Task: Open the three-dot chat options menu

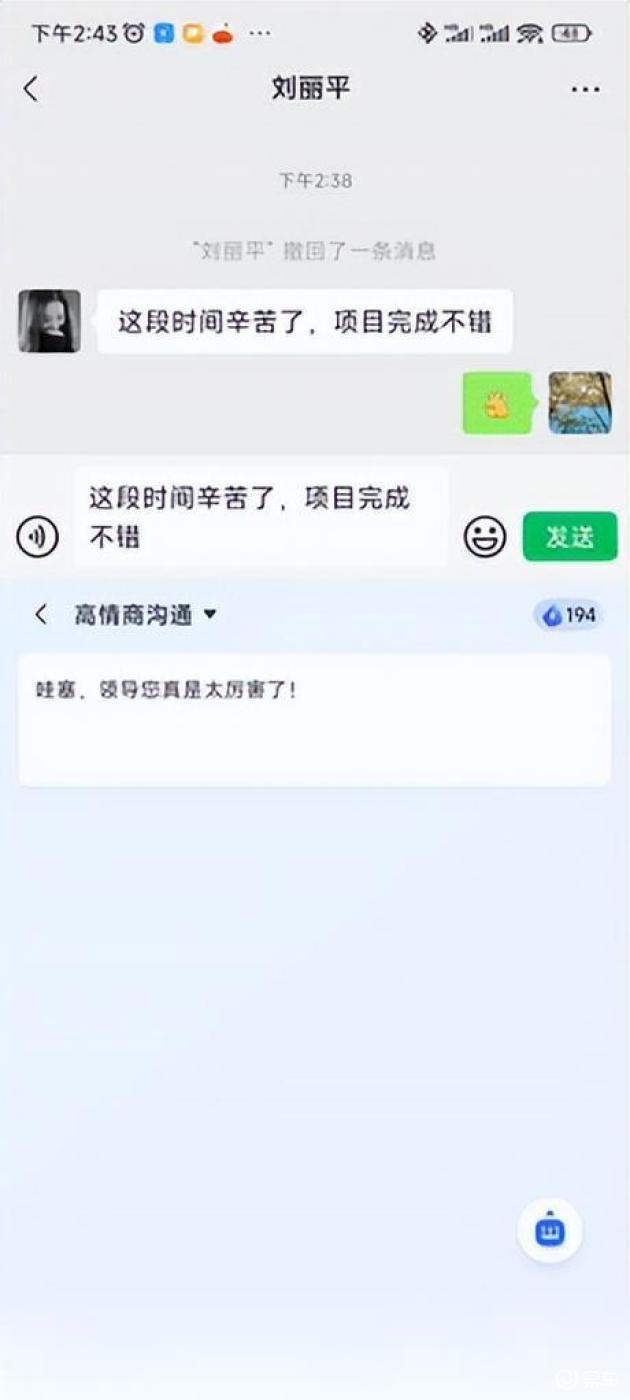Action: (585, 89)
